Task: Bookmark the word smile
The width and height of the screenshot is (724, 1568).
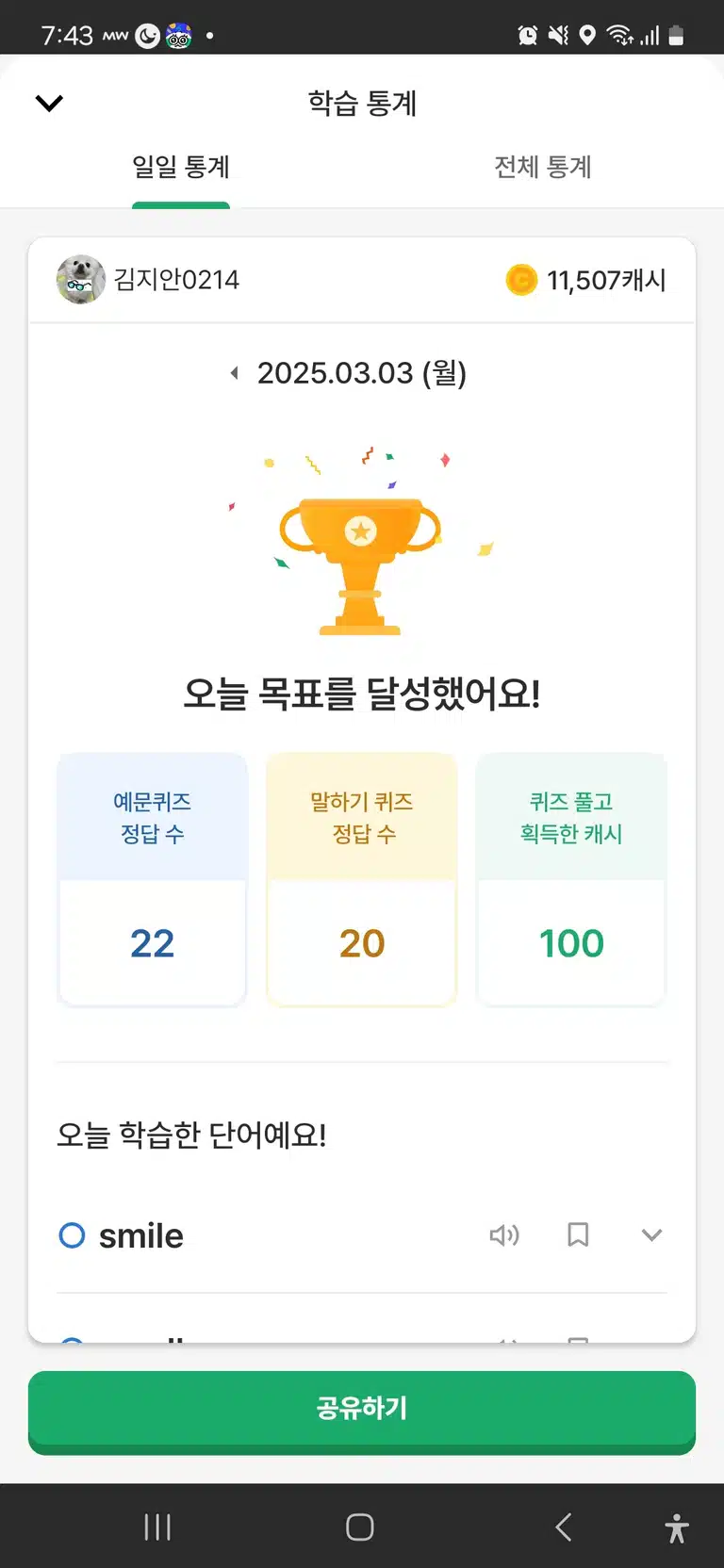Action: tap(578, 1234)
